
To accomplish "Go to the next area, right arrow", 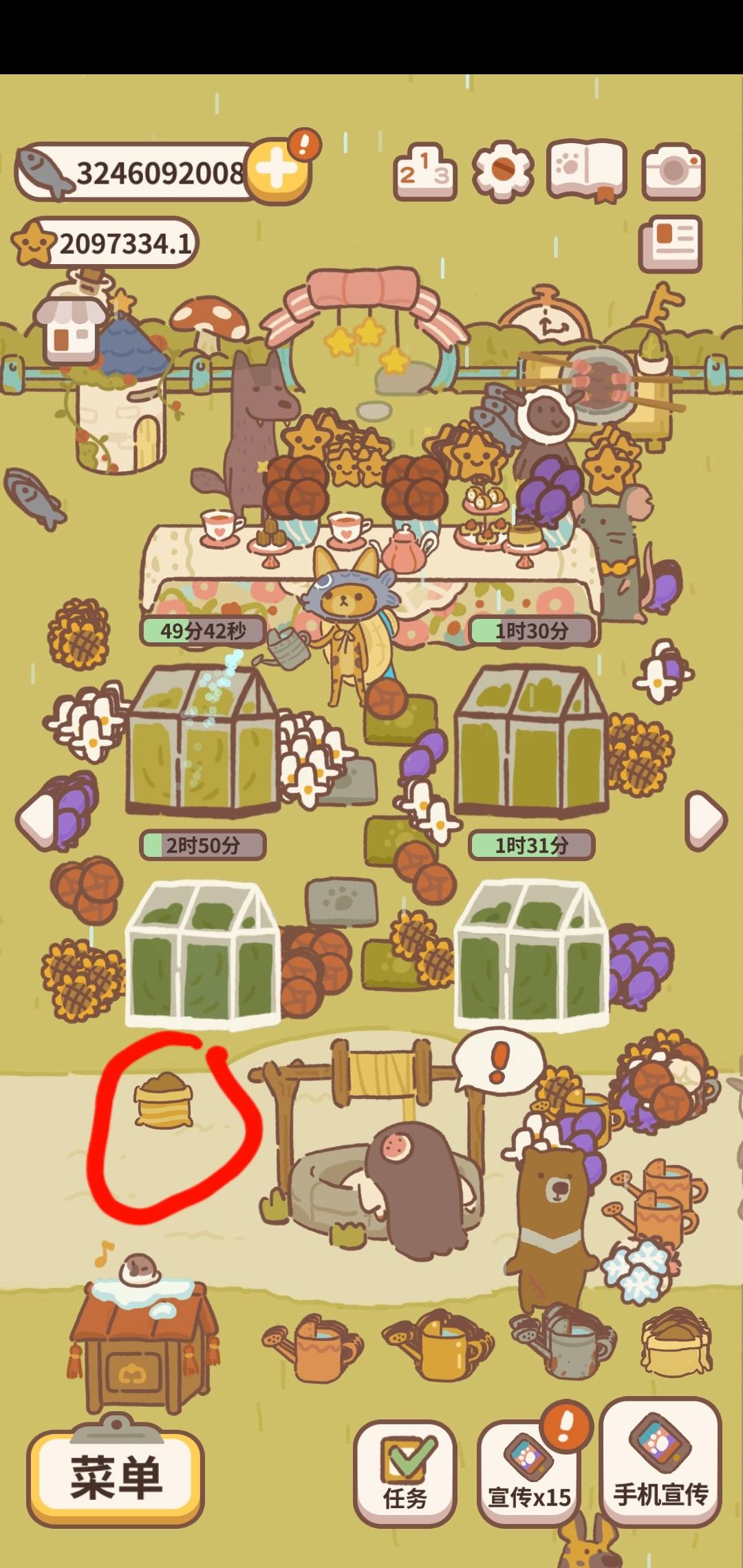I will (706, 820).
